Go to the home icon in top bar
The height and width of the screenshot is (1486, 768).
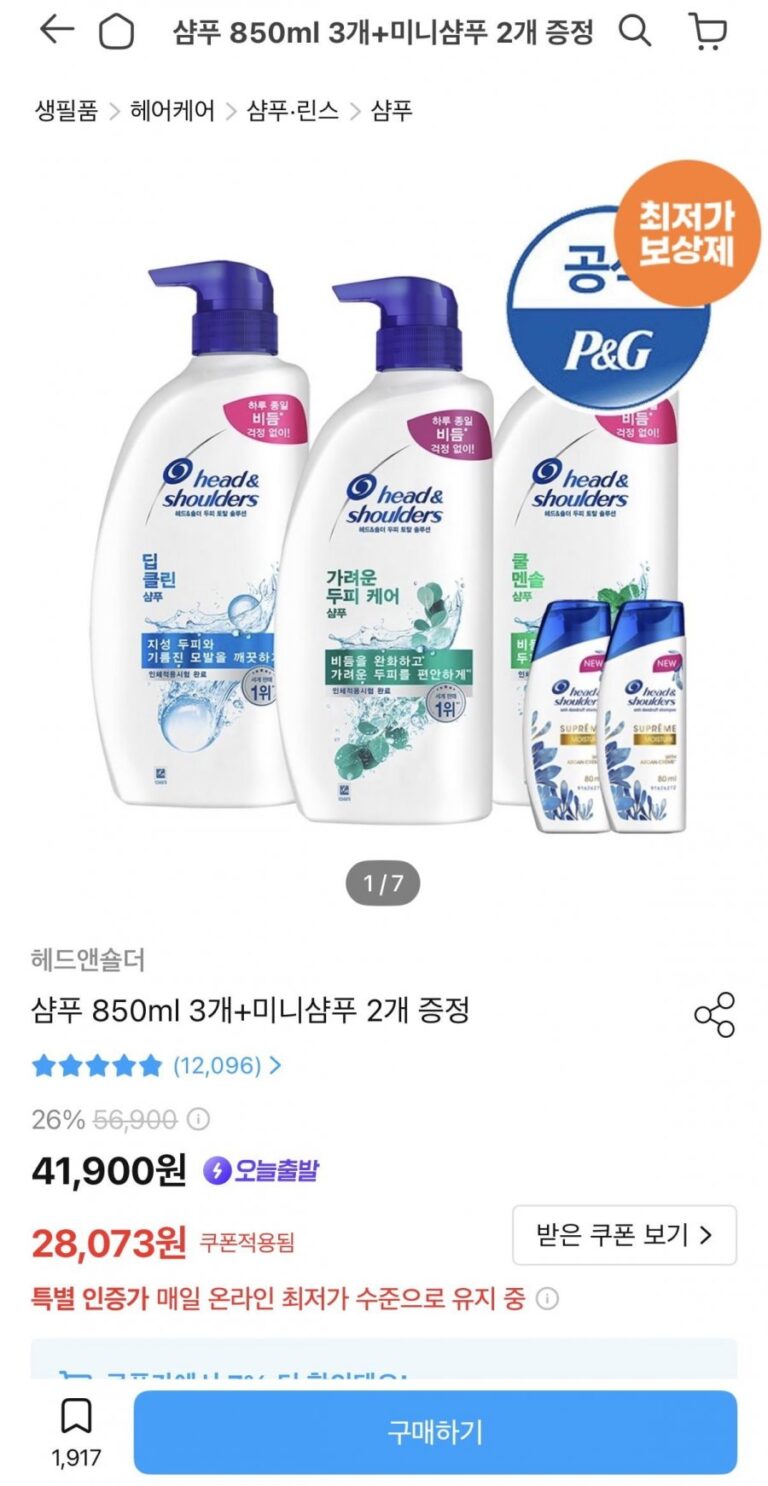click(116, 32)
